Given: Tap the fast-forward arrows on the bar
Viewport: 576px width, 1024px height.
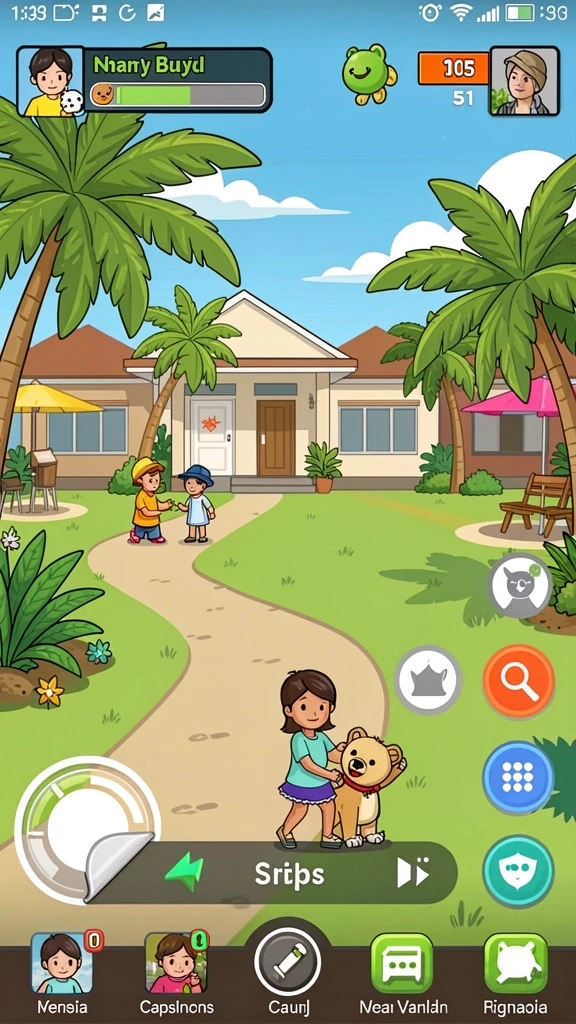Looking at the screenshot, I should [413, 873].
